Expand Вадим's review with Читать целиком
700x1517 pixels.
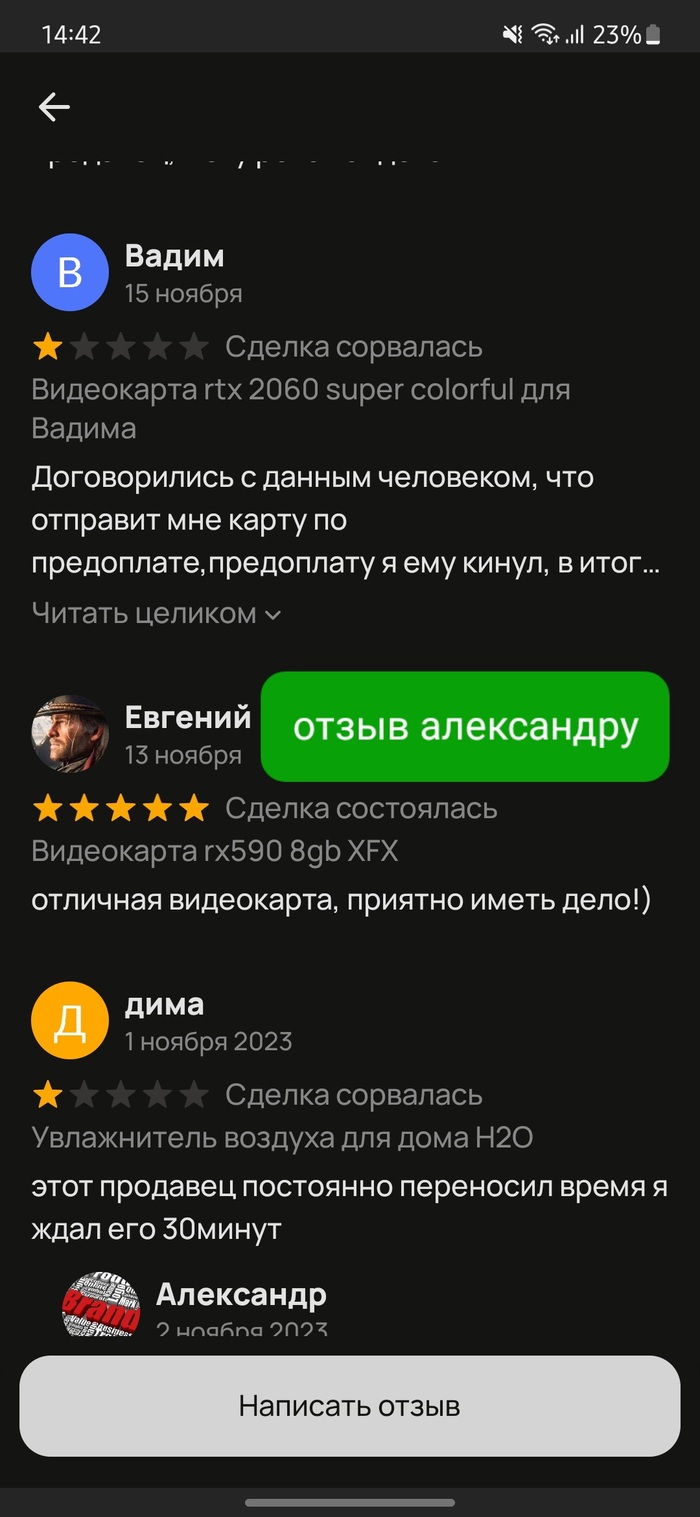pos(156,613)
